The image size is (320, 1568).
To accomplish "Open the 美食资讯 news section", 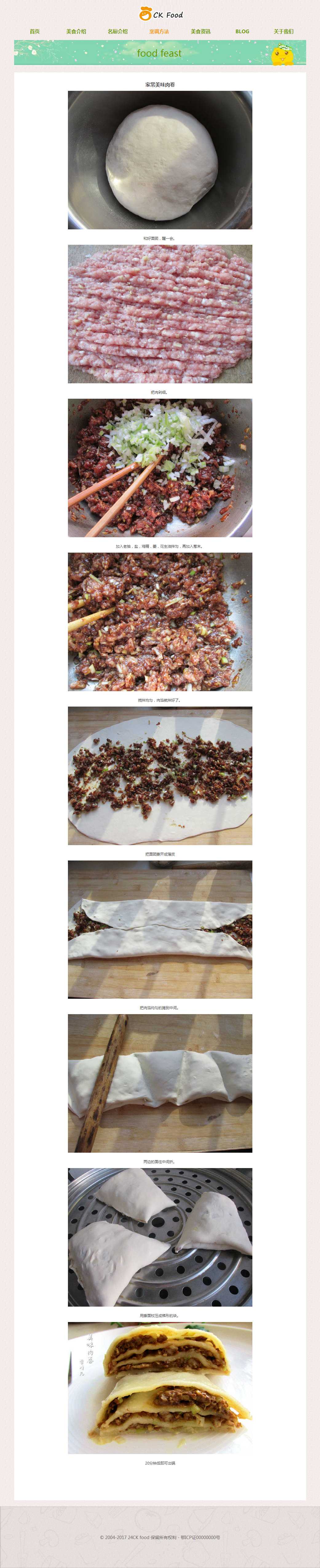I will [200, 32].
